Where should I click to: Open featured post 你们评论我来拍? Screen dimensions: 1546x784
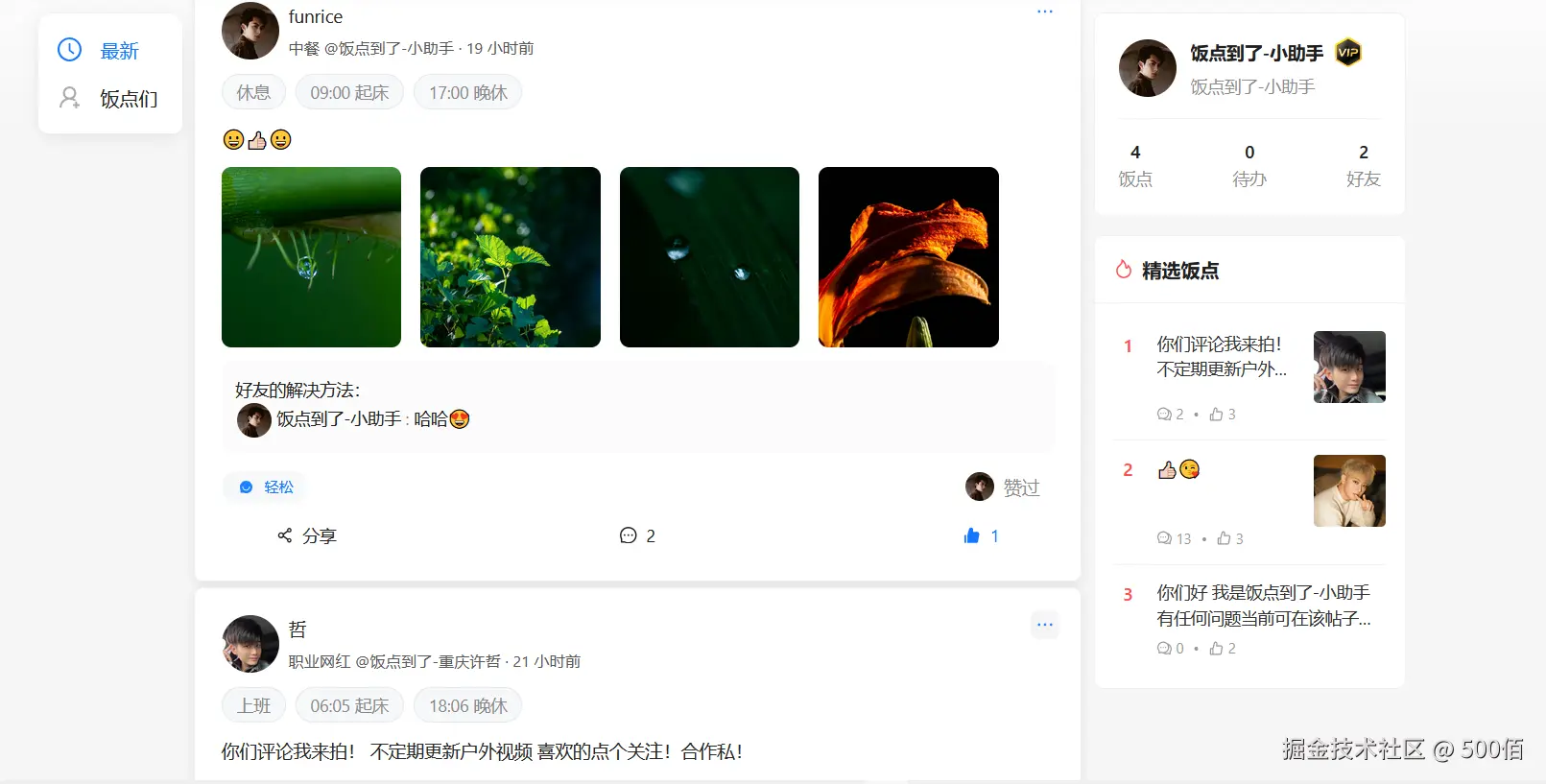coord(1220,356)
